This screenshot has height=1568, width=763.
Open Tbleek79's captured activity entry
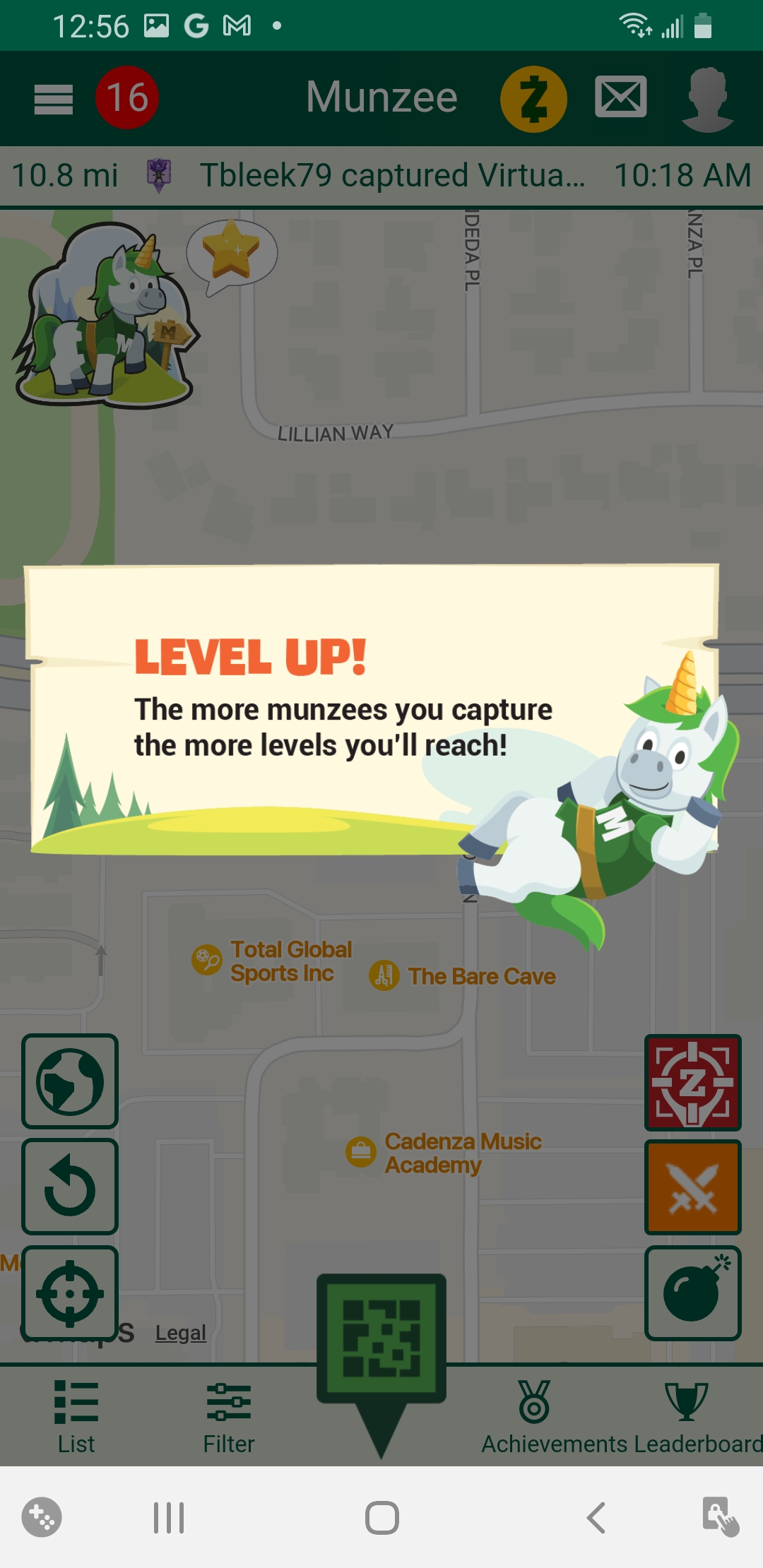[x=381, y=176]
